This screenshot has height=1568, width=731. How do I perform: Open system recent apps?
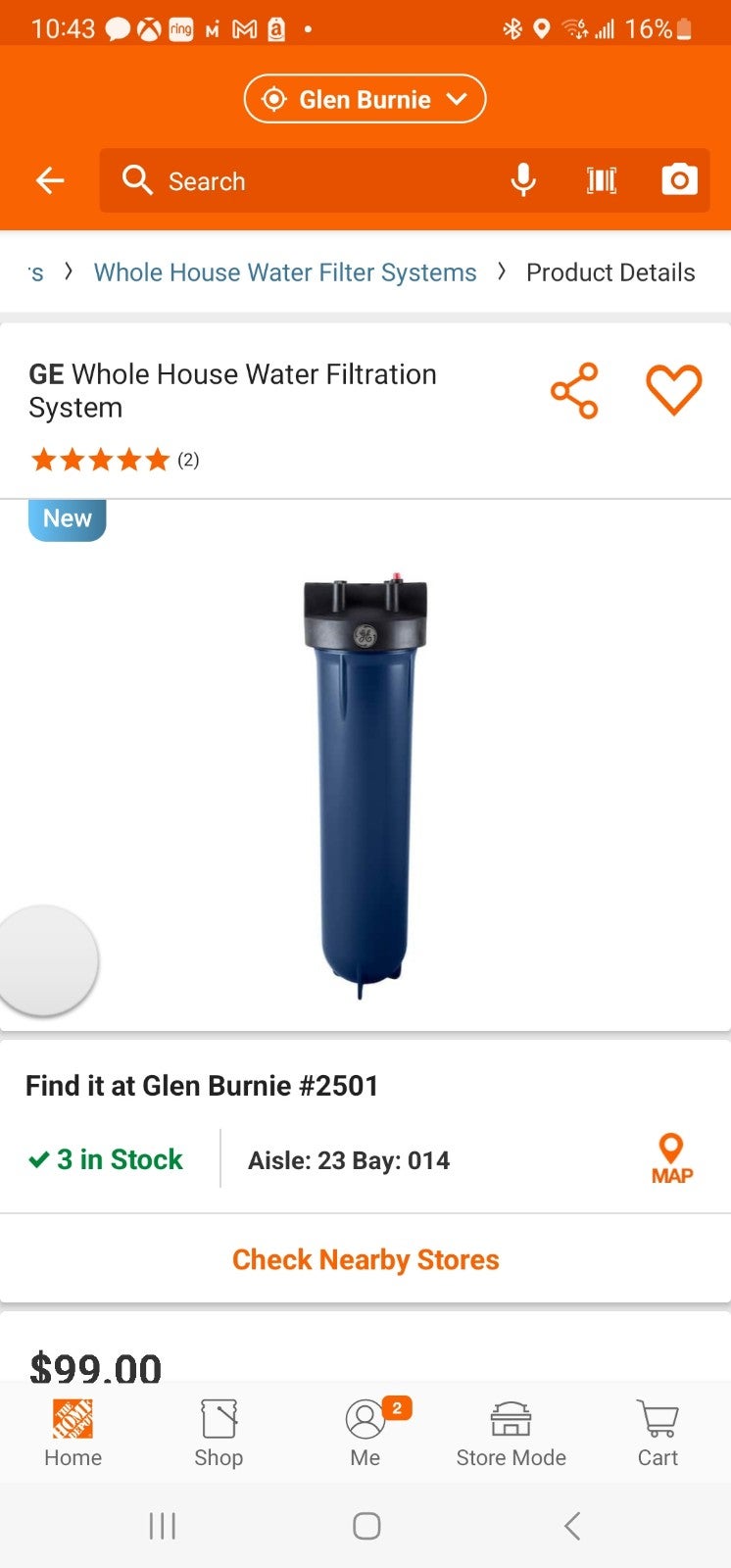pyautogui.click(x=162, y=1526)
